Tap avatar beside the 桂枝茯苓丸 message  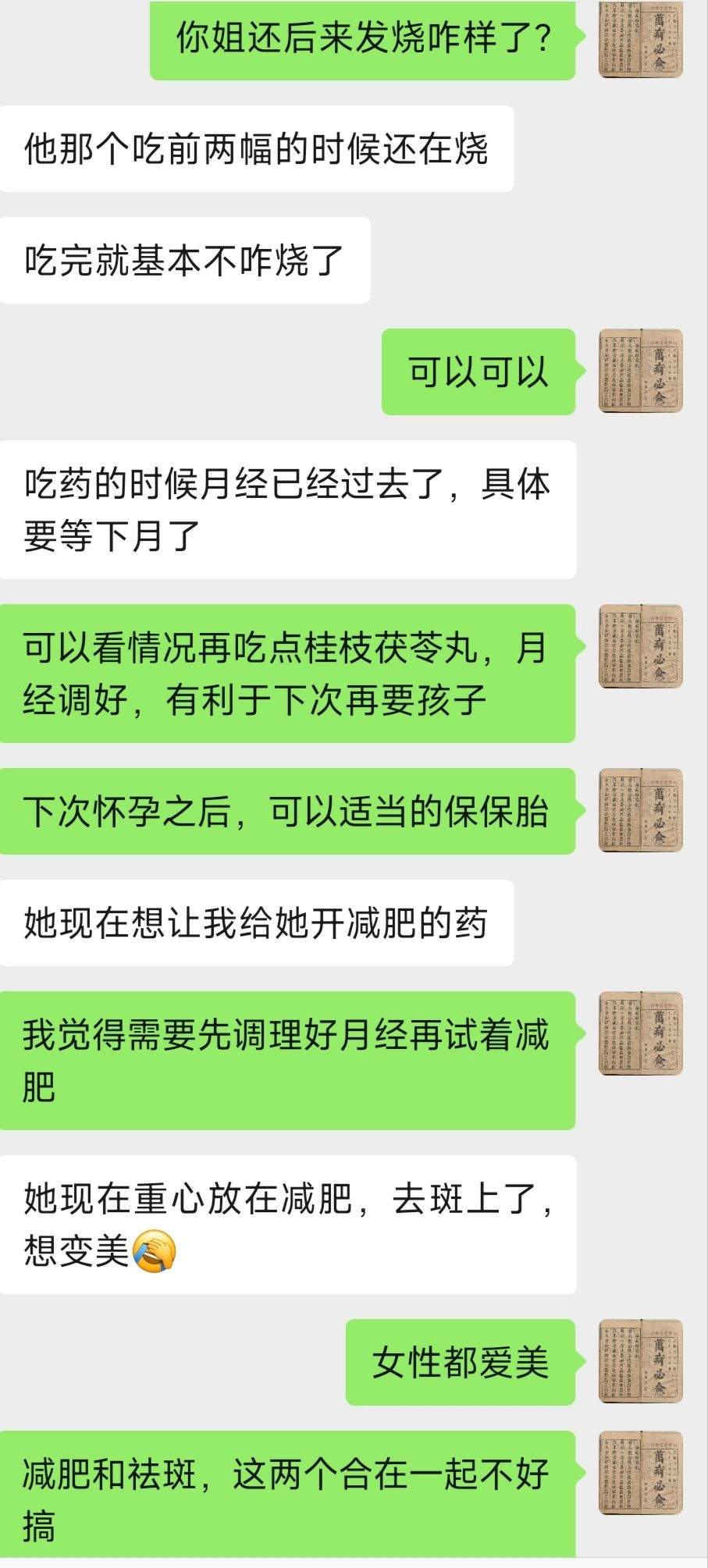coord(641,646)
